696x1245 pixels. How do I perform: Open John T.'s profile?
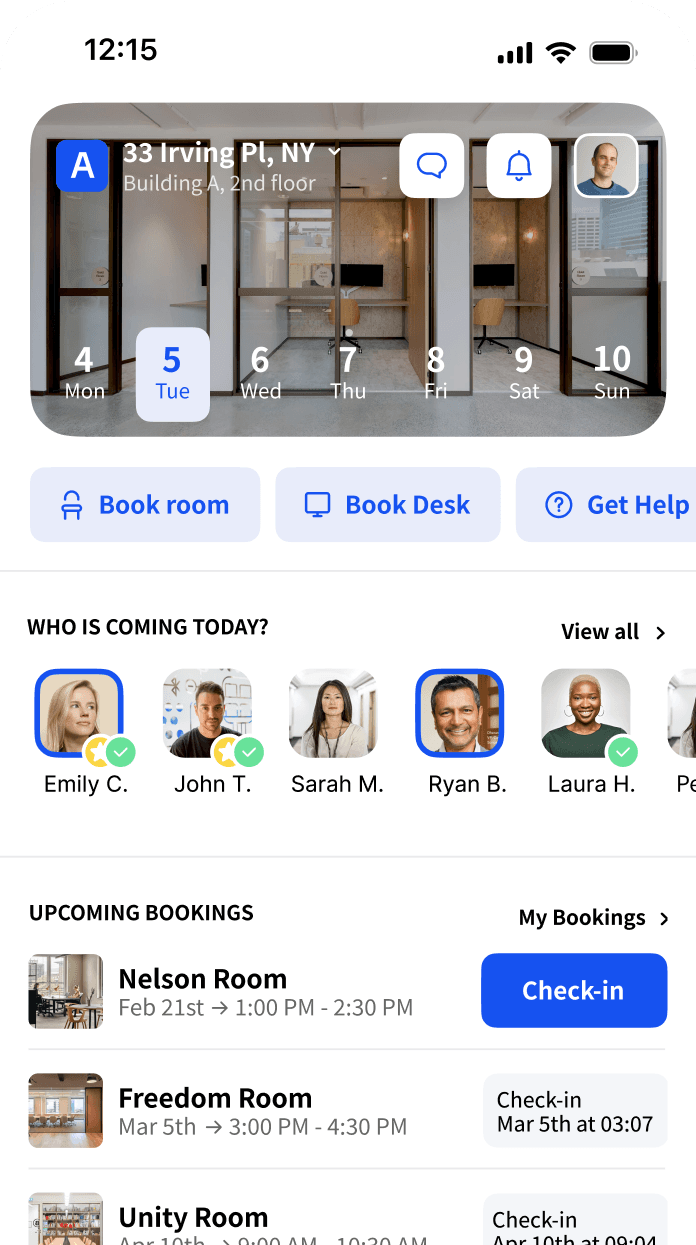coord(207,713)
